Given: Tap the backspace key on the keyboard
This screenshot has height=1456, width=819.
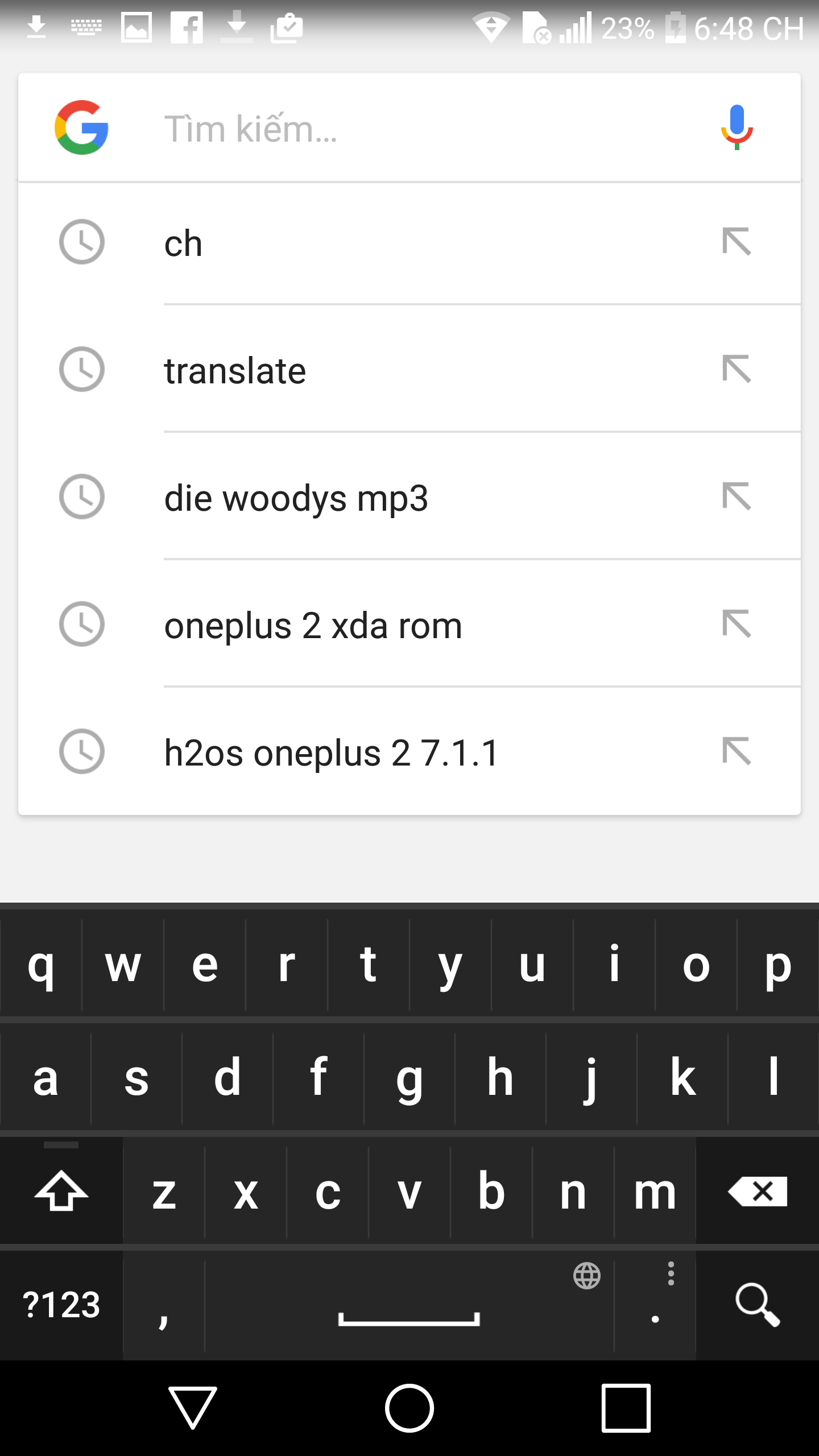Looking at the screenshot, I should (x=757, y=1191).
